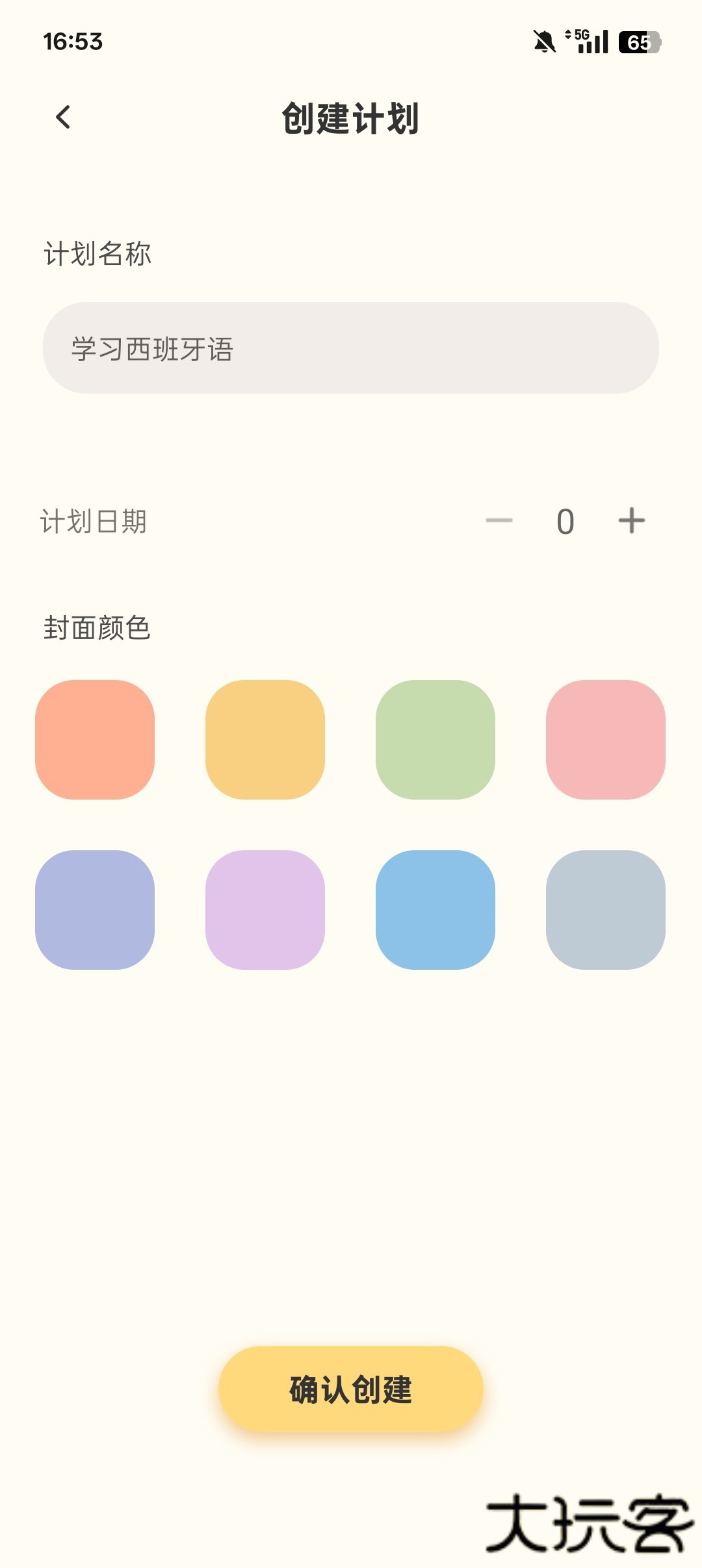
Task: Focus the 计划名称 text field
Action: click(x=351, y=348)
